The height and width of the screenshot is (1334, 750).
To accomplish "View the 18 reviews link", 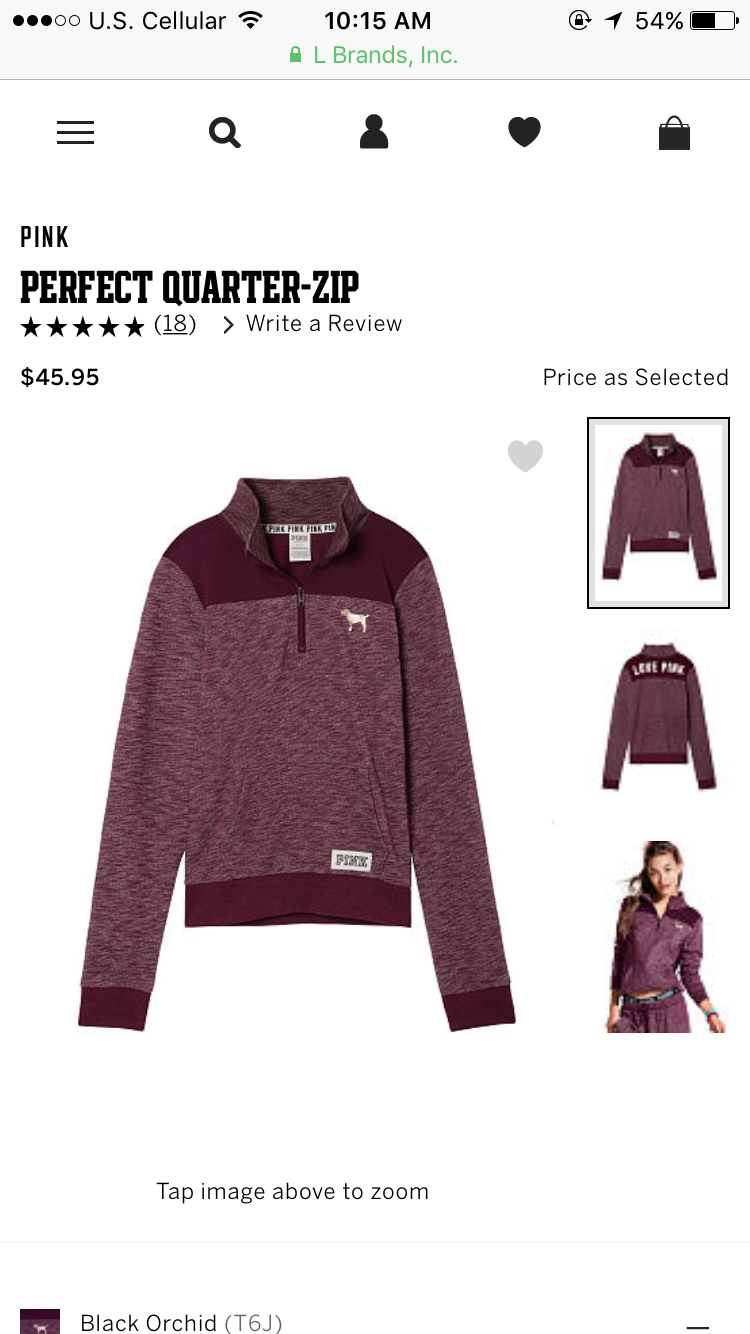I will (175, 324).
